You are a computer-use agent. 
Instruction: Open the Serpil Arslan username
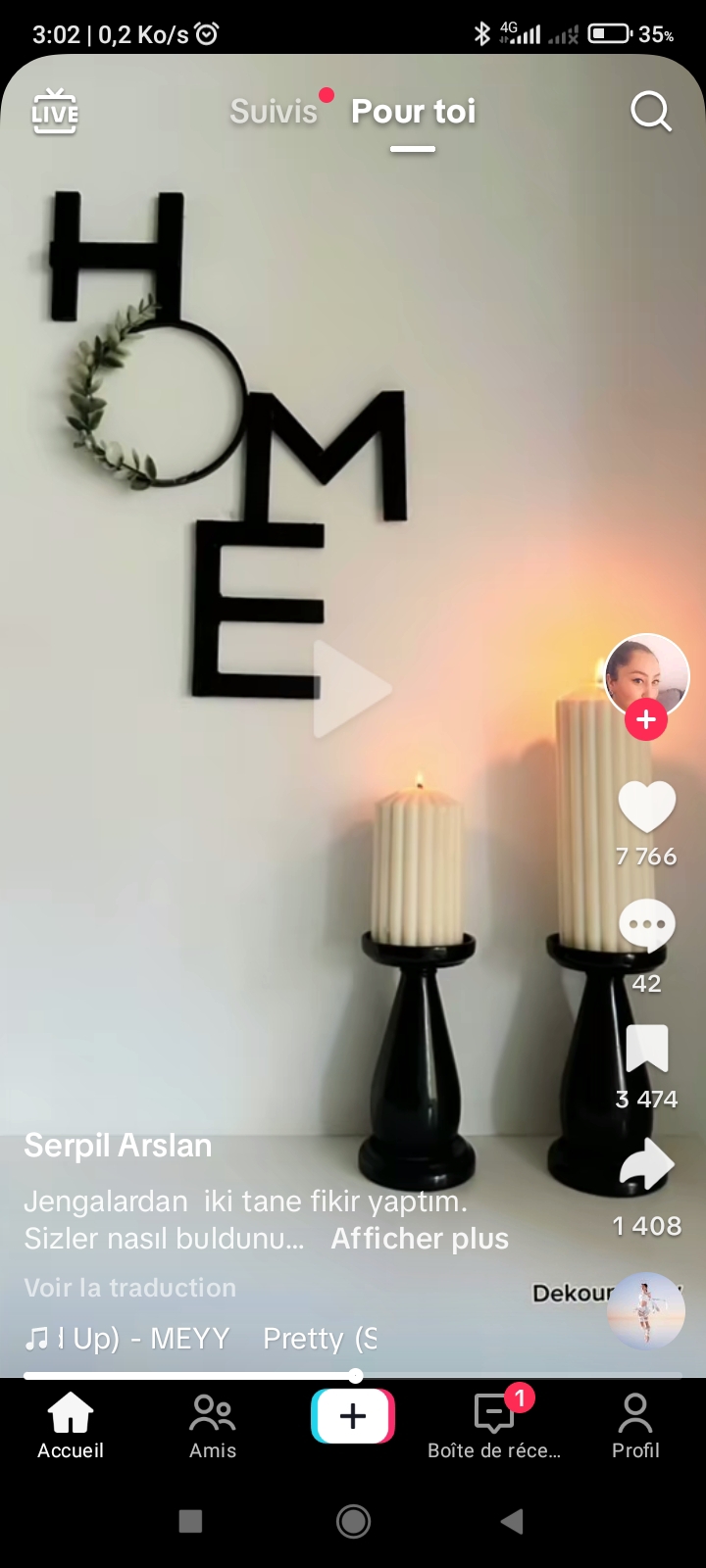118,1146
